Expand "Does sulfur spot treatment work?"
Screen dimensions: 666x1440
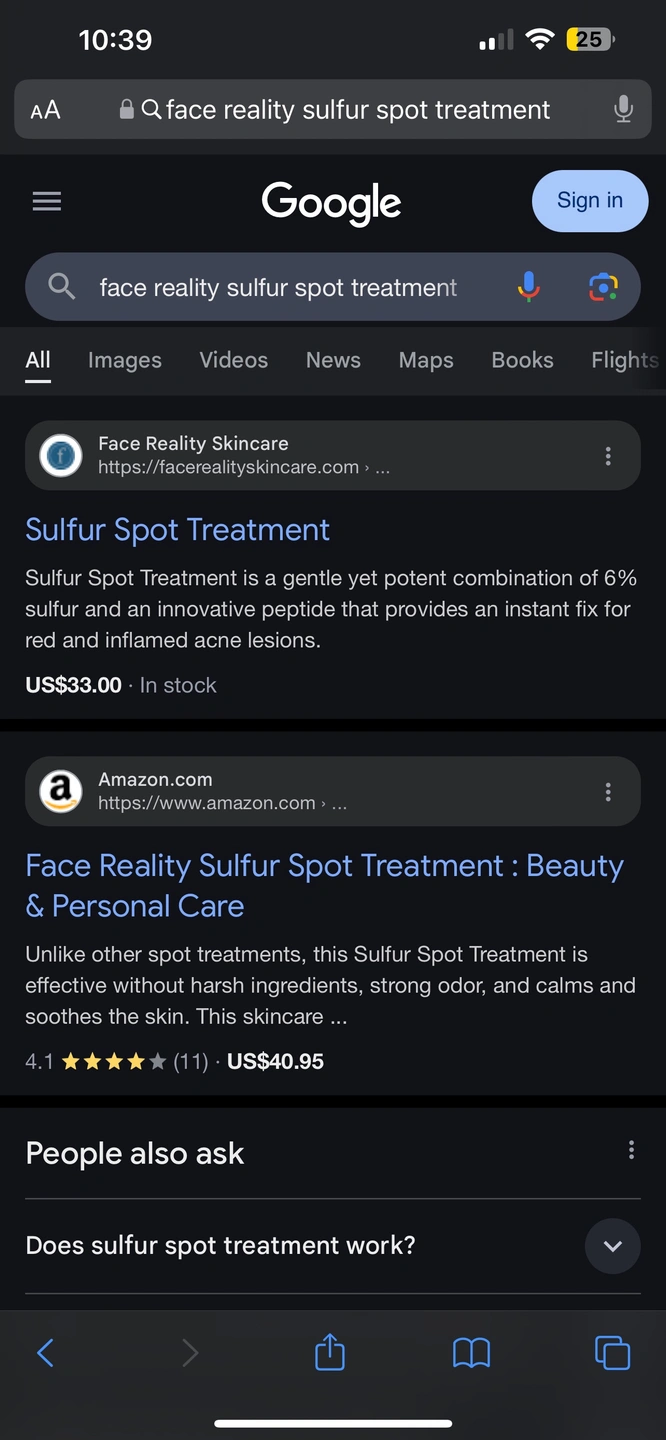point(333,1246)
